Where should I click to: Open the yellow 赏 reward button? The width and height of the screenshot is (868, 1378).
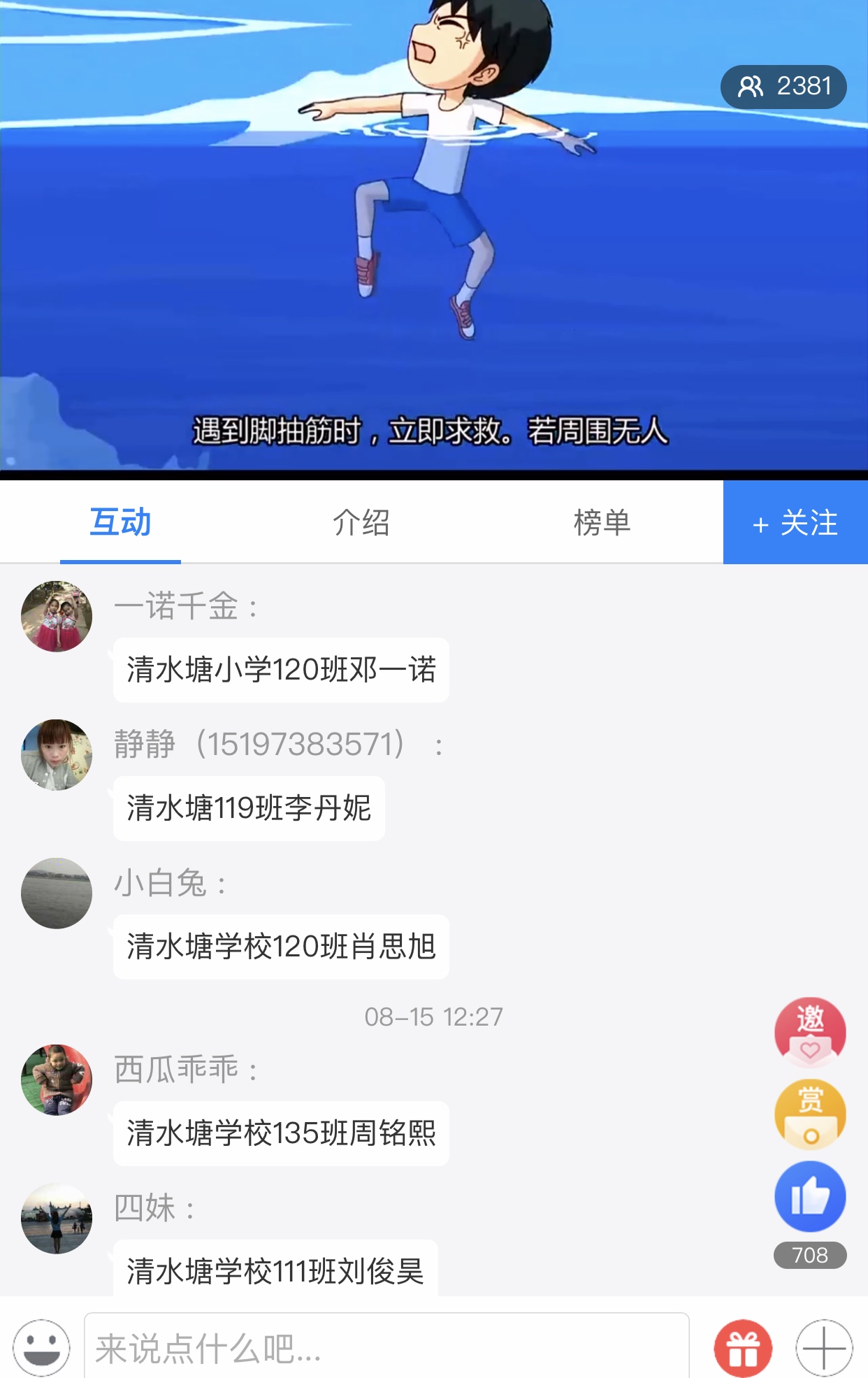(810, 1114)
